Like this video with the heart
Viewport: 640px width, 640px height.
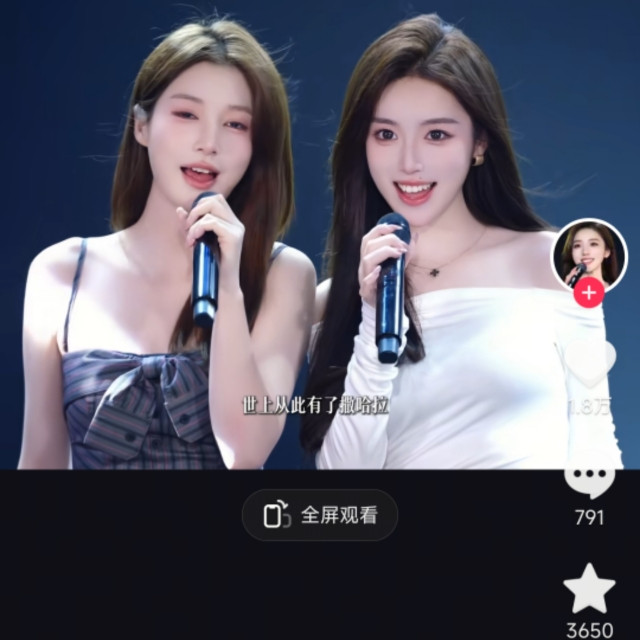589,363
